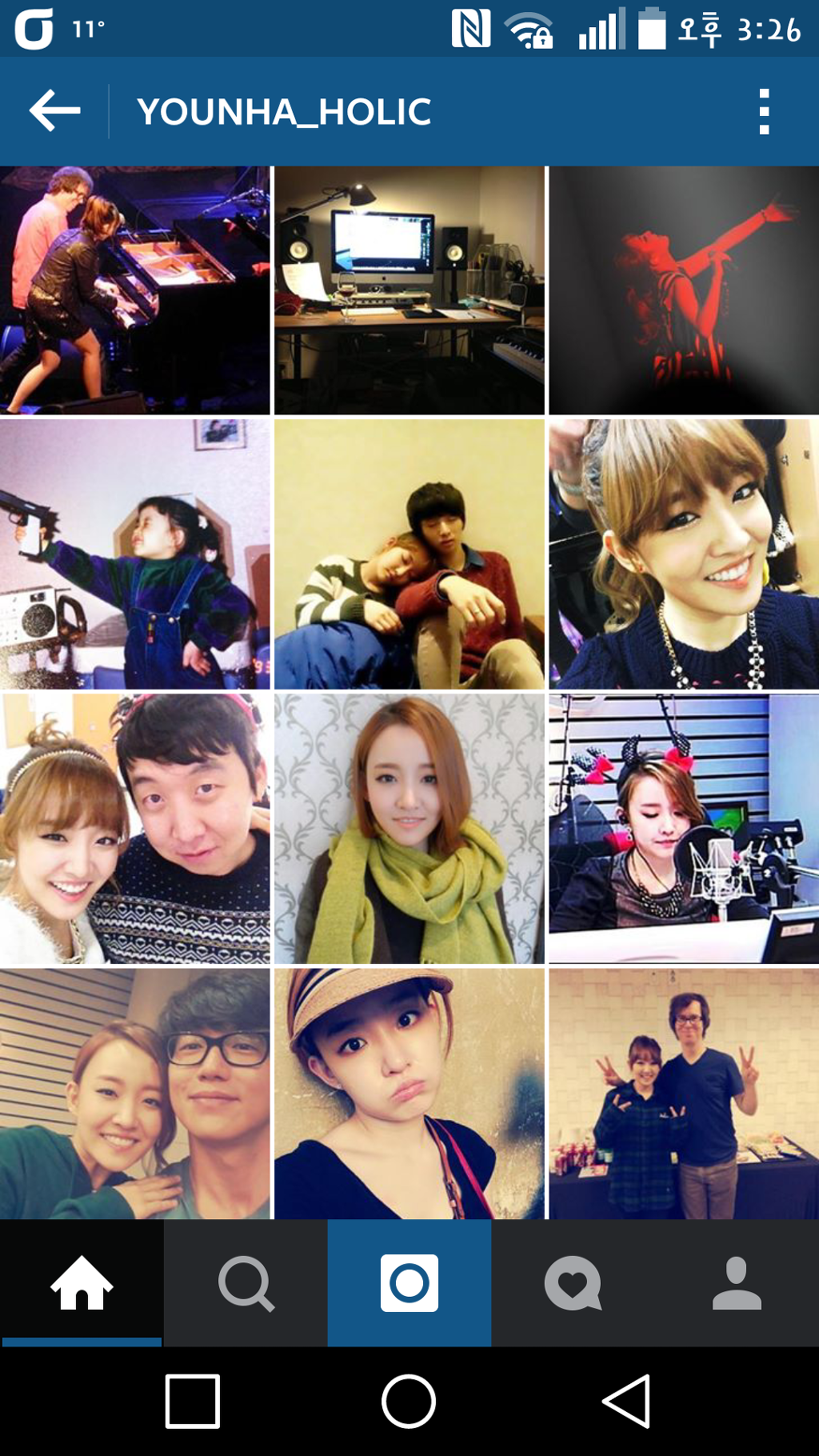
Task: Open the studio desk with computer photo
Action: pos(409,290)
